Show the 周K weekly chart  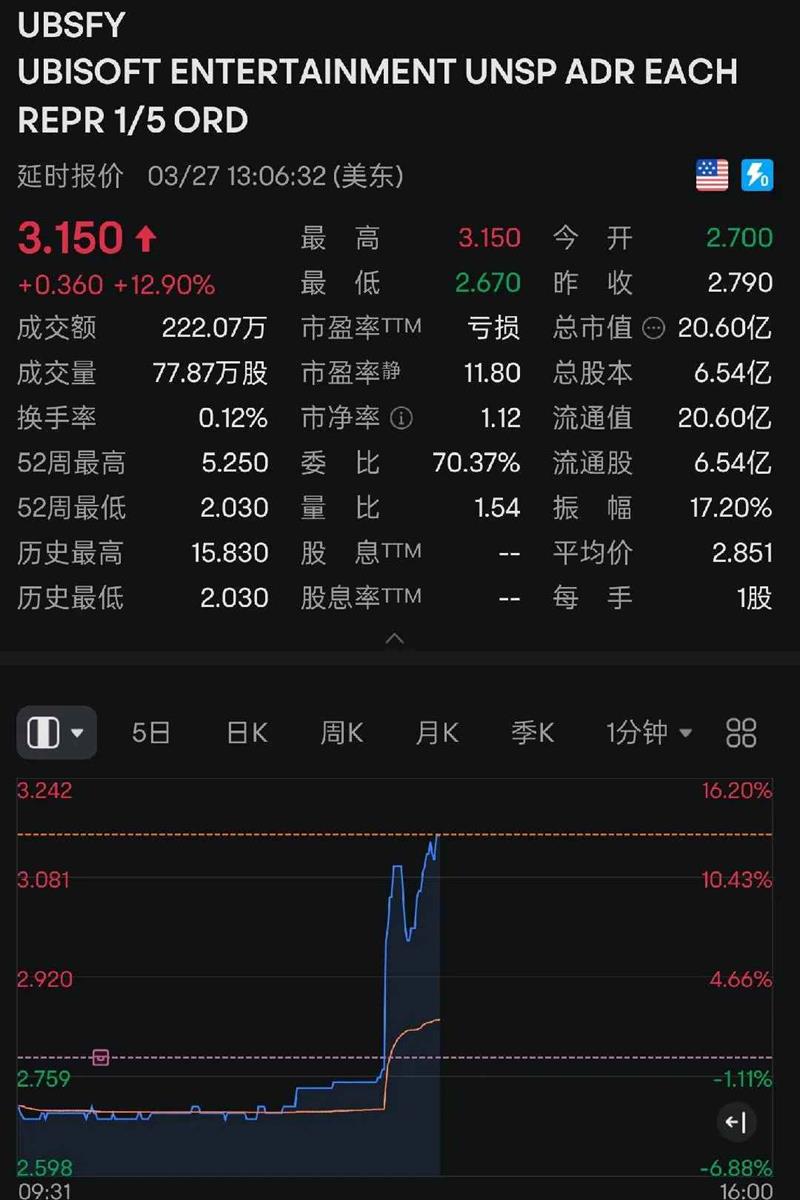[x=341, y=733]
